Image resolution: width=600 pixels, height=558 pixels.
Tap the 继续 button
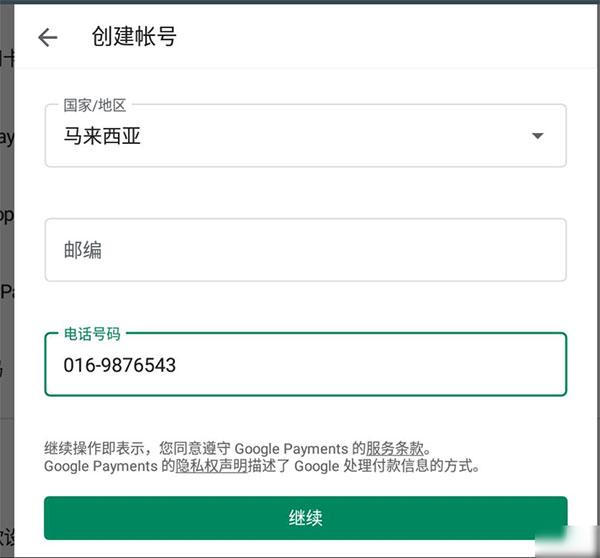tap(305, 518)
